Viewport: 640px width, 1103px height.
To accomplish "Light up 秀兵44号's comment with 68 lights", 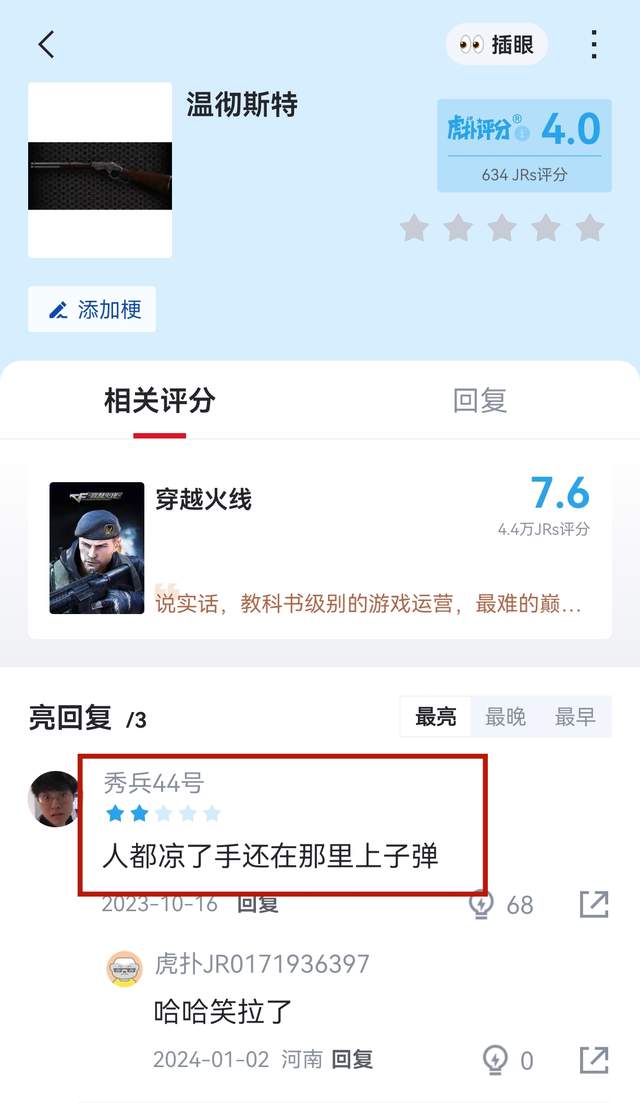I will click(482, 905).
